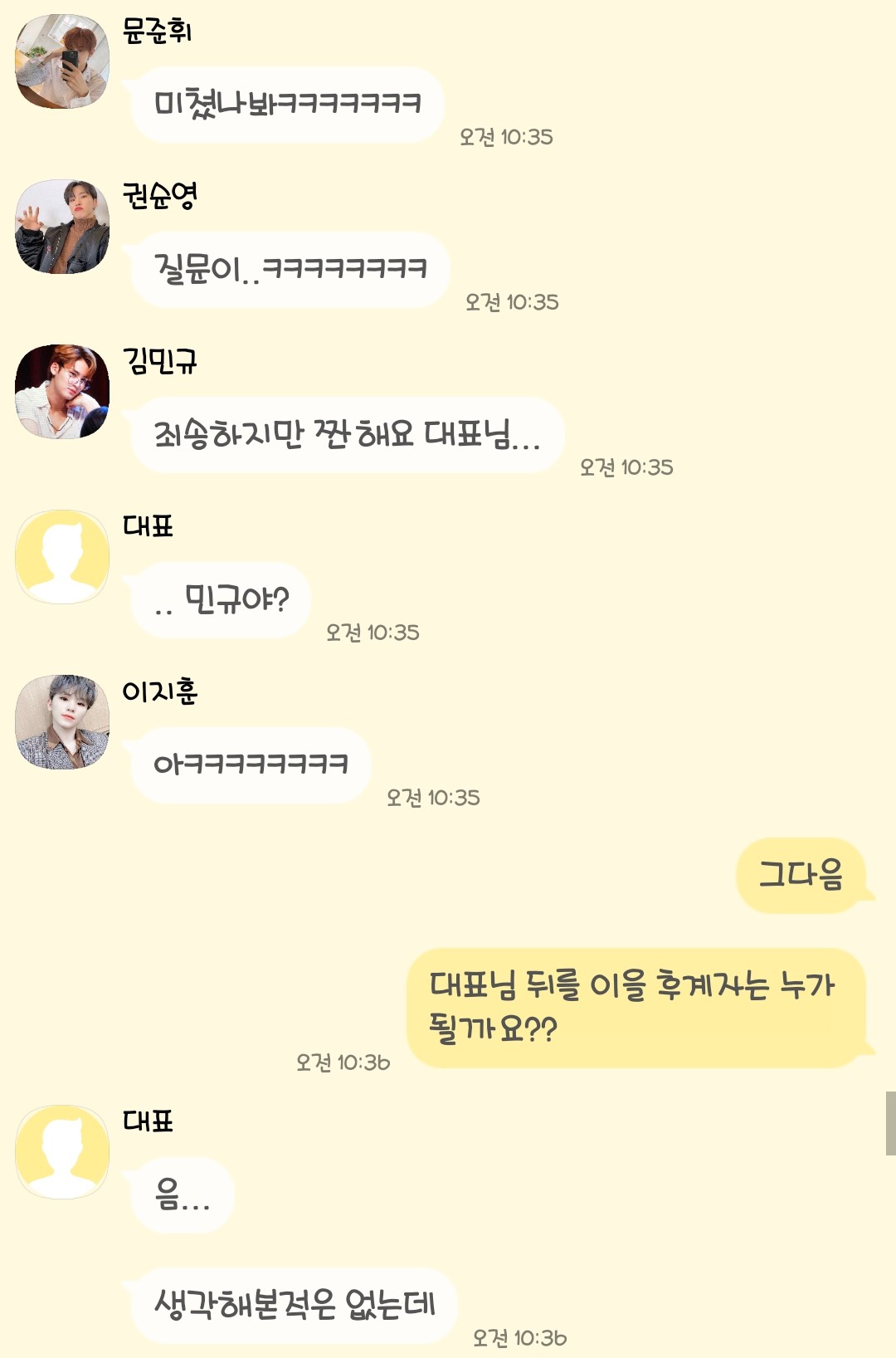The height and width of the screenshot is (1358, 896).
Task: Open 이지훈's profile picture
Action: click(62, 722)
